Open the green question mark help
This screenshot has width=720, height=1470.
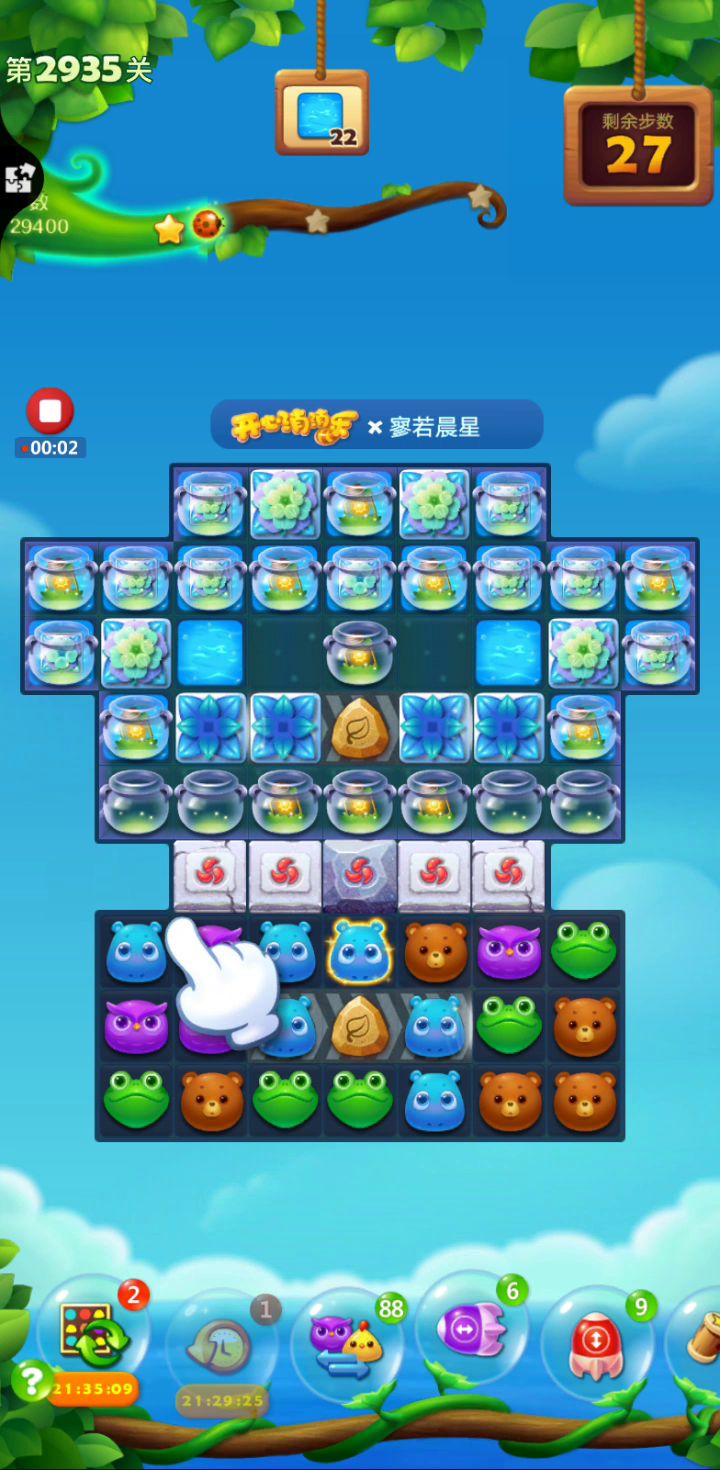tap(32, 1381)
